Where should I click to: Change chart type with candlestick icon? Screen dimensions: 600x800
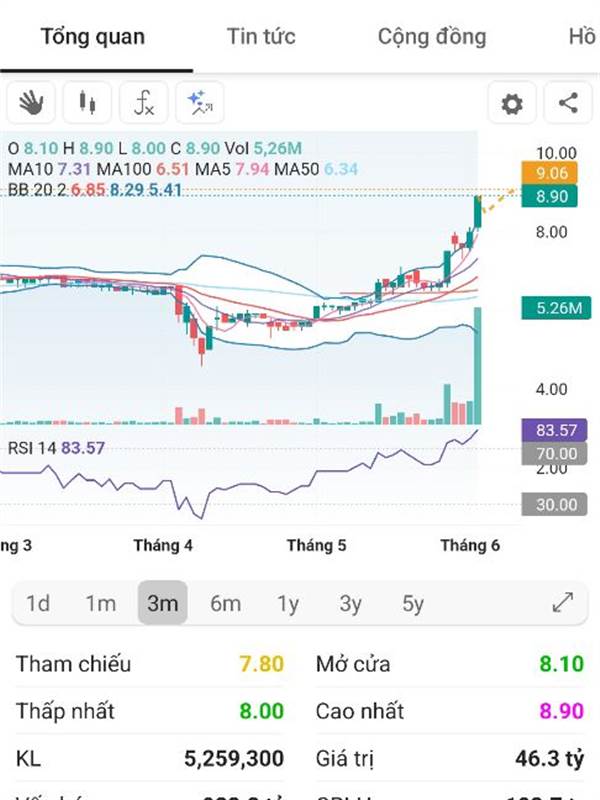[88, 103]
